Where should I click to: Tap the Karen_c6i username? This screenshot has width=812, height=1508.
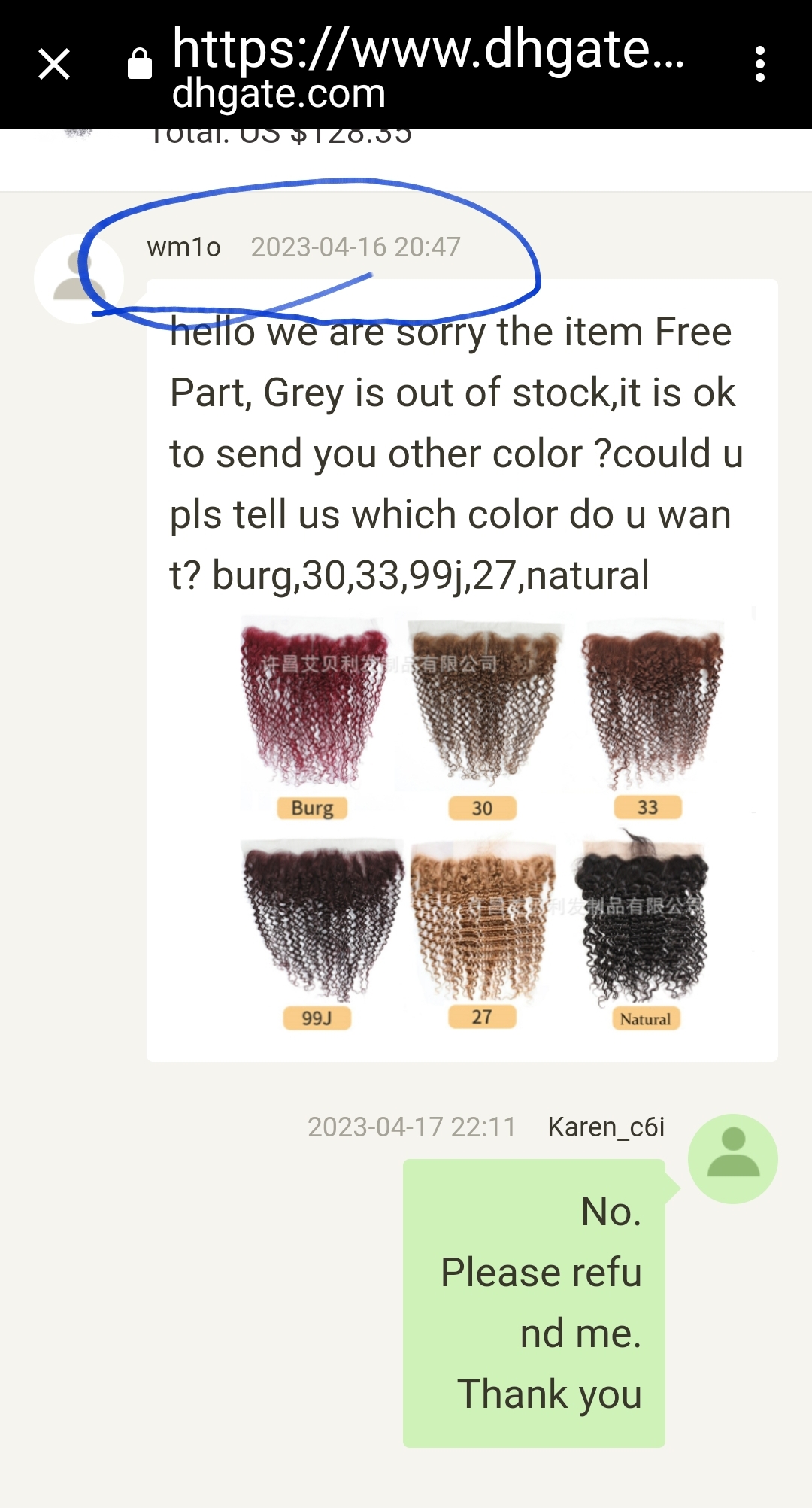click(607, 1127)
